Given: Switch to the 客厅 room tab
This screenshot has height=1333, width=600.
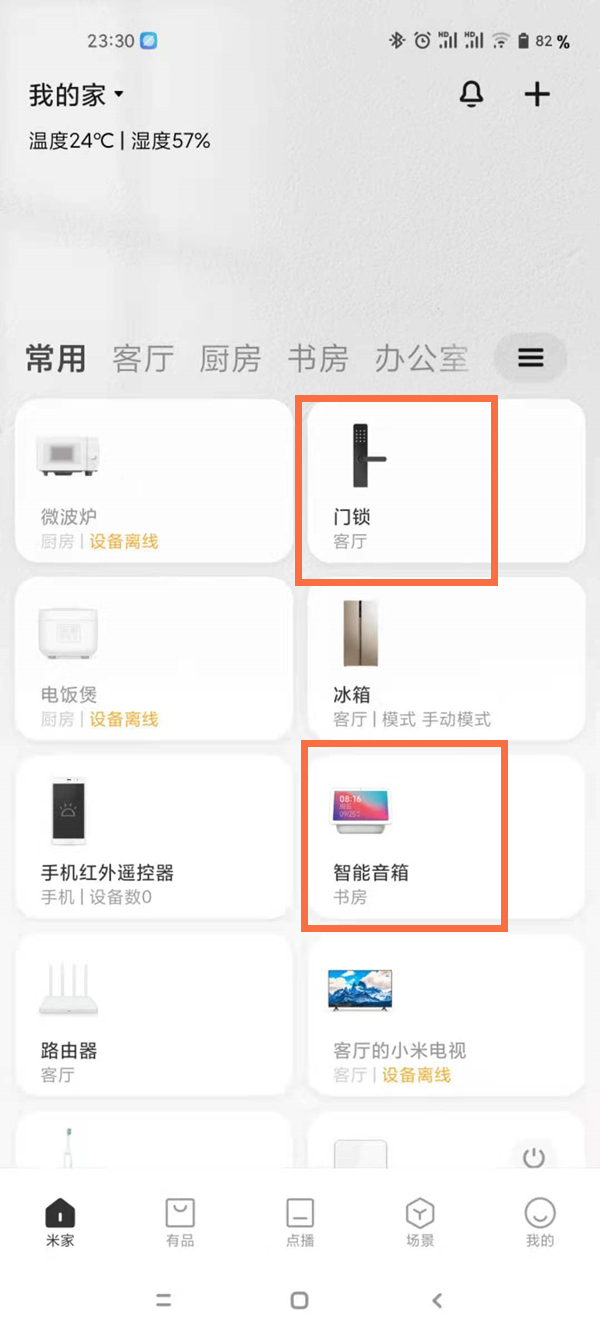Looking at the screenshot, I should [143, 358].
